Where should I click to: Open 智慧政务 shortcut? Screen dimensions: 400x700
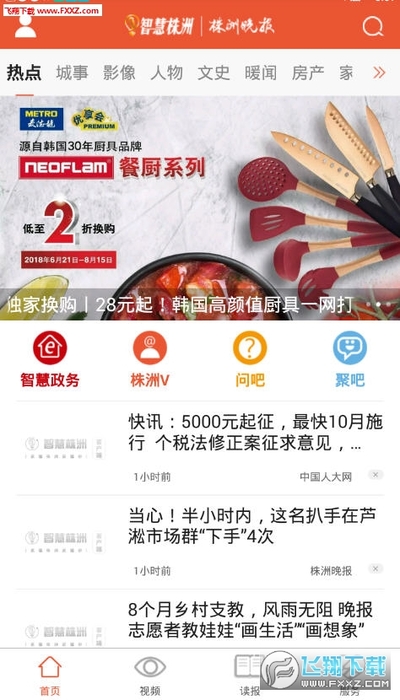click(50, 359)
